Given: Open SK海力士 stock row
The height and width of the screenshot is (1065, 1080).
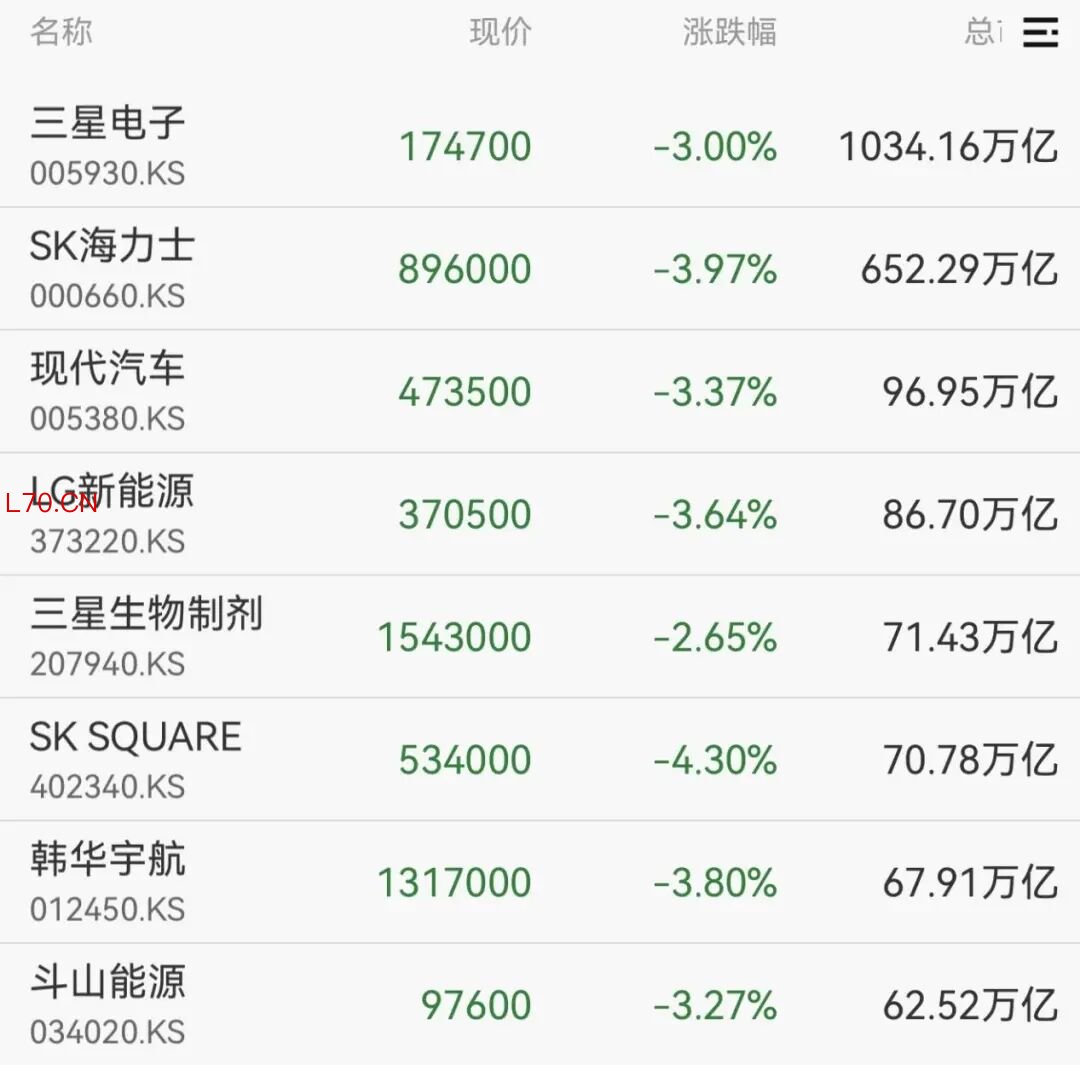Looking at the screenshot, I should tap(540, 269).
